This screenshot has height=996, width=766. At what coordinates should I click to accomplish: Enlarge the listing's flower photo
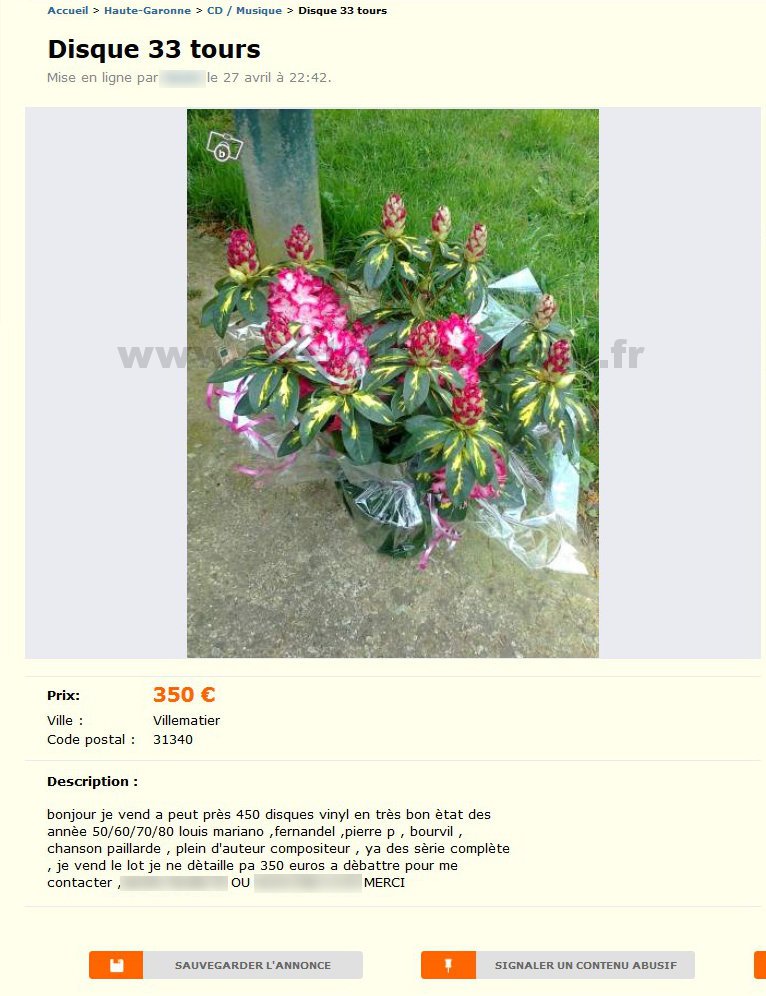(392, 383)
